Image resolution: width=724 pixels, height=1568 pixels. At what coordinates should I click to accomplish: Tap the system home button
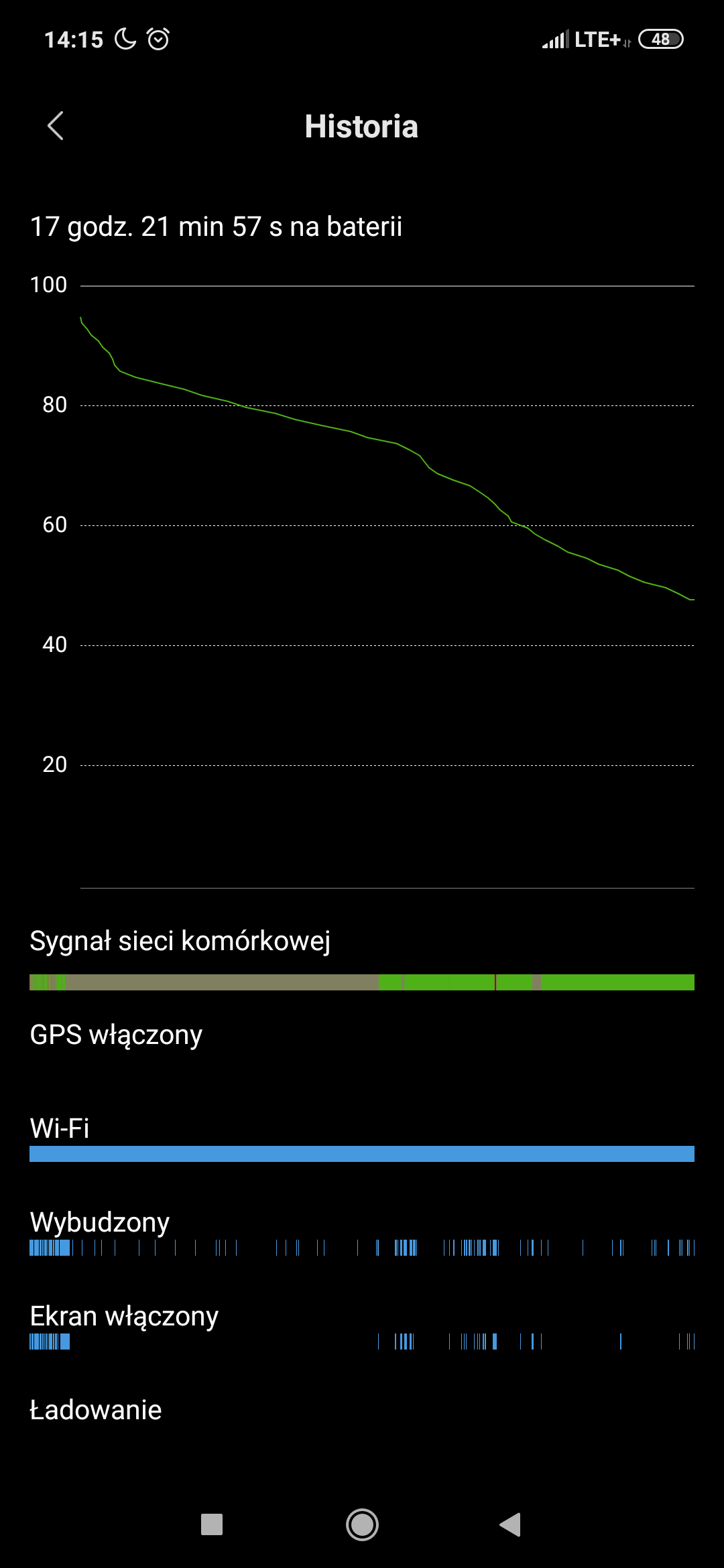click(362, 1524)
